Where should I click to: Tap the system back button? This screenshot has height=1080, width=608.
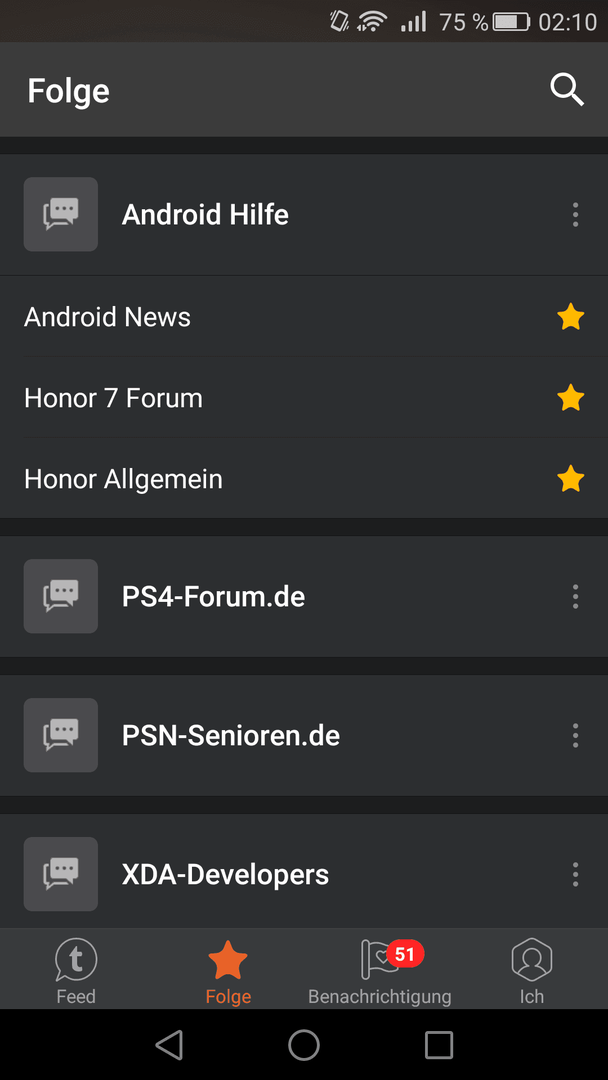[x=169, y=1045]
